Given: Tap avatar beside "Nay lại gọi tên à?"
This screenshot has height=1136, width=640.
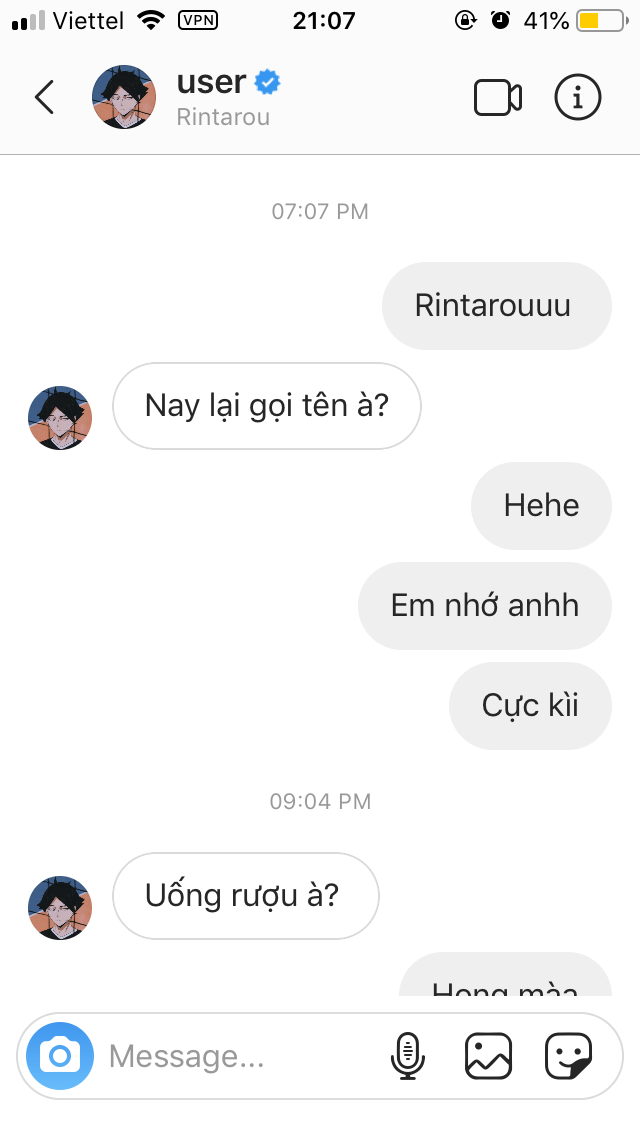Looking at the screenshot, I should [x=60, y=418].
